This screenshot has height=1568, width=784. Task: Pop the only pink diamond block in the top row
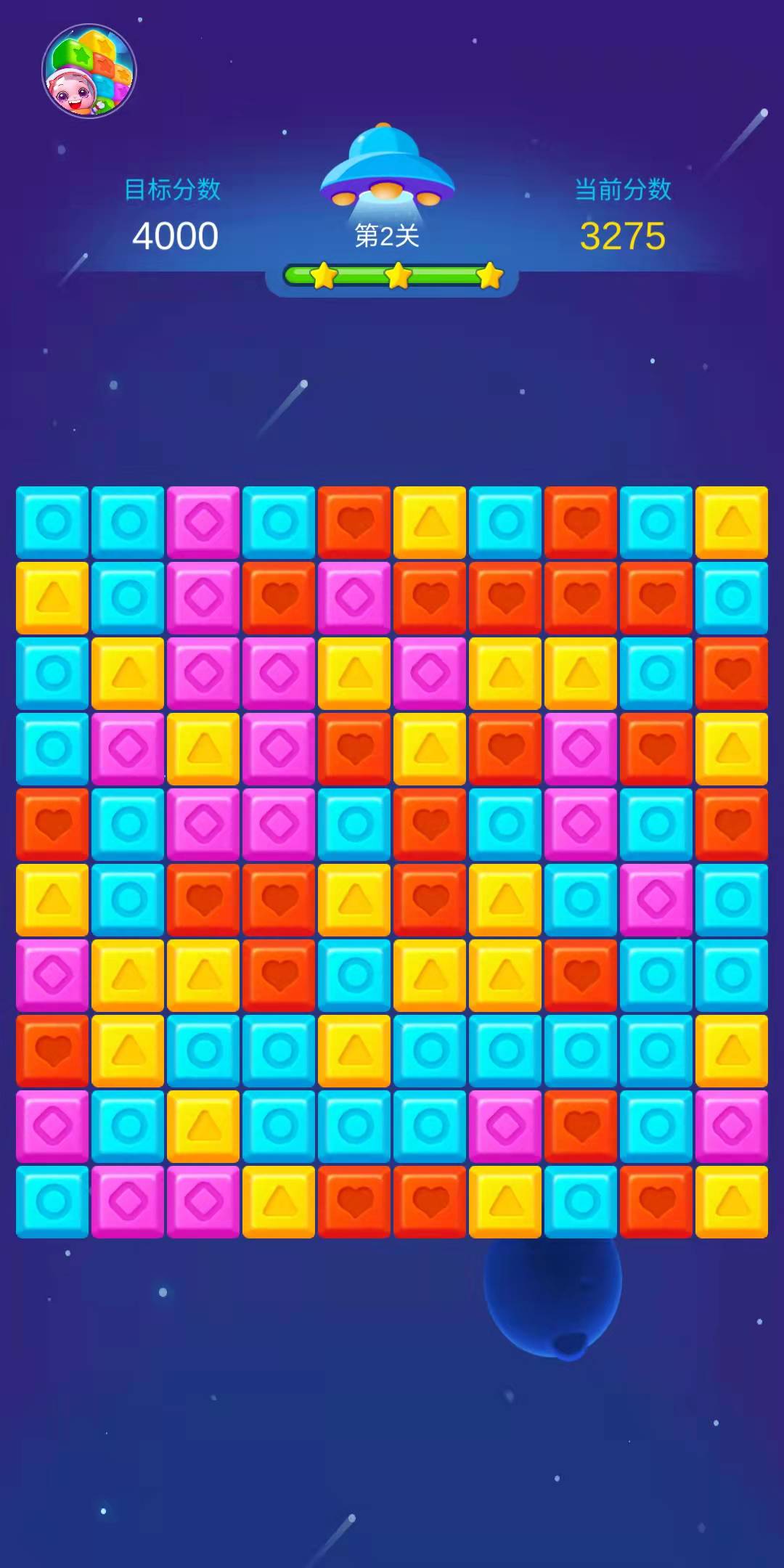point(203,522)
